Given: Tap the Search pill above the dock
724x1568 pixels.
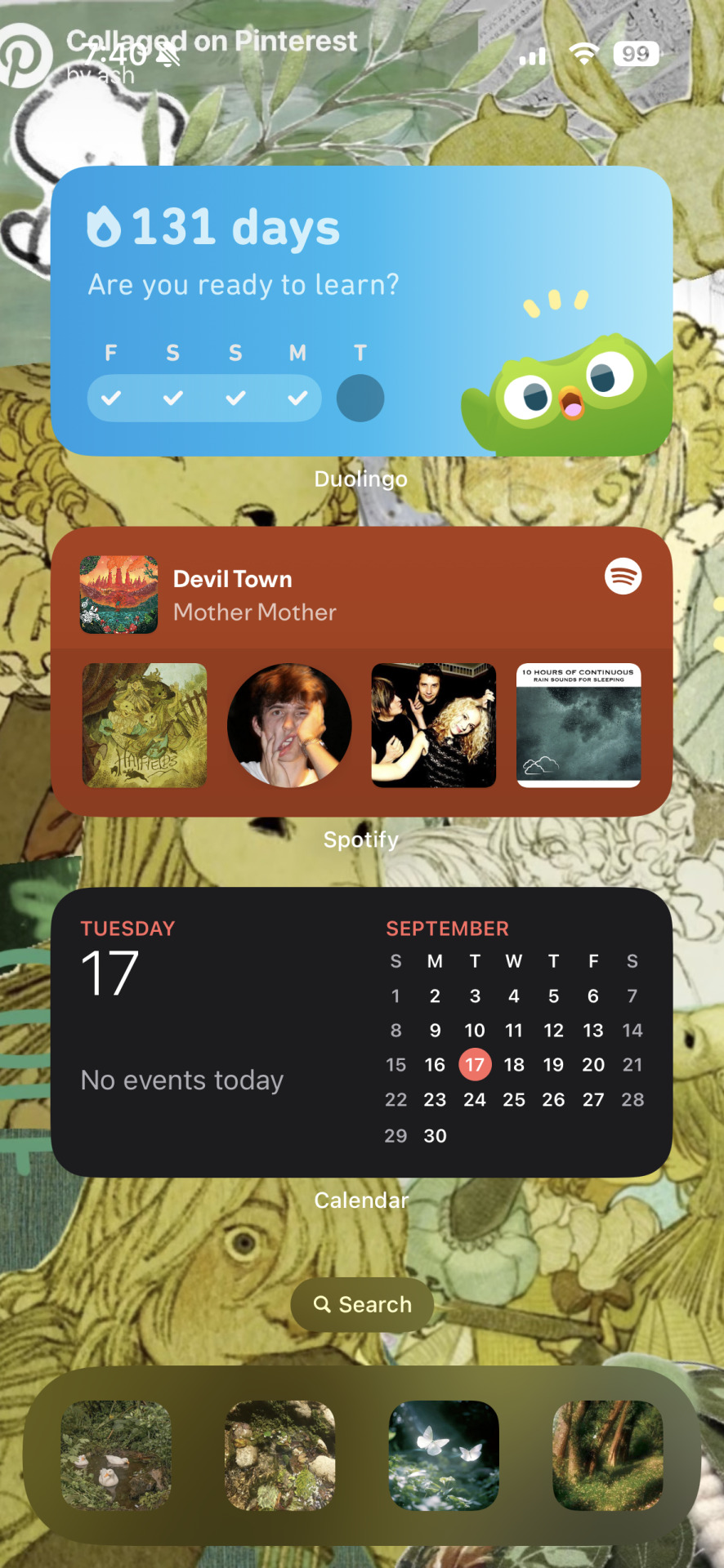Looking at the screenshot, I should point(362,1304).
